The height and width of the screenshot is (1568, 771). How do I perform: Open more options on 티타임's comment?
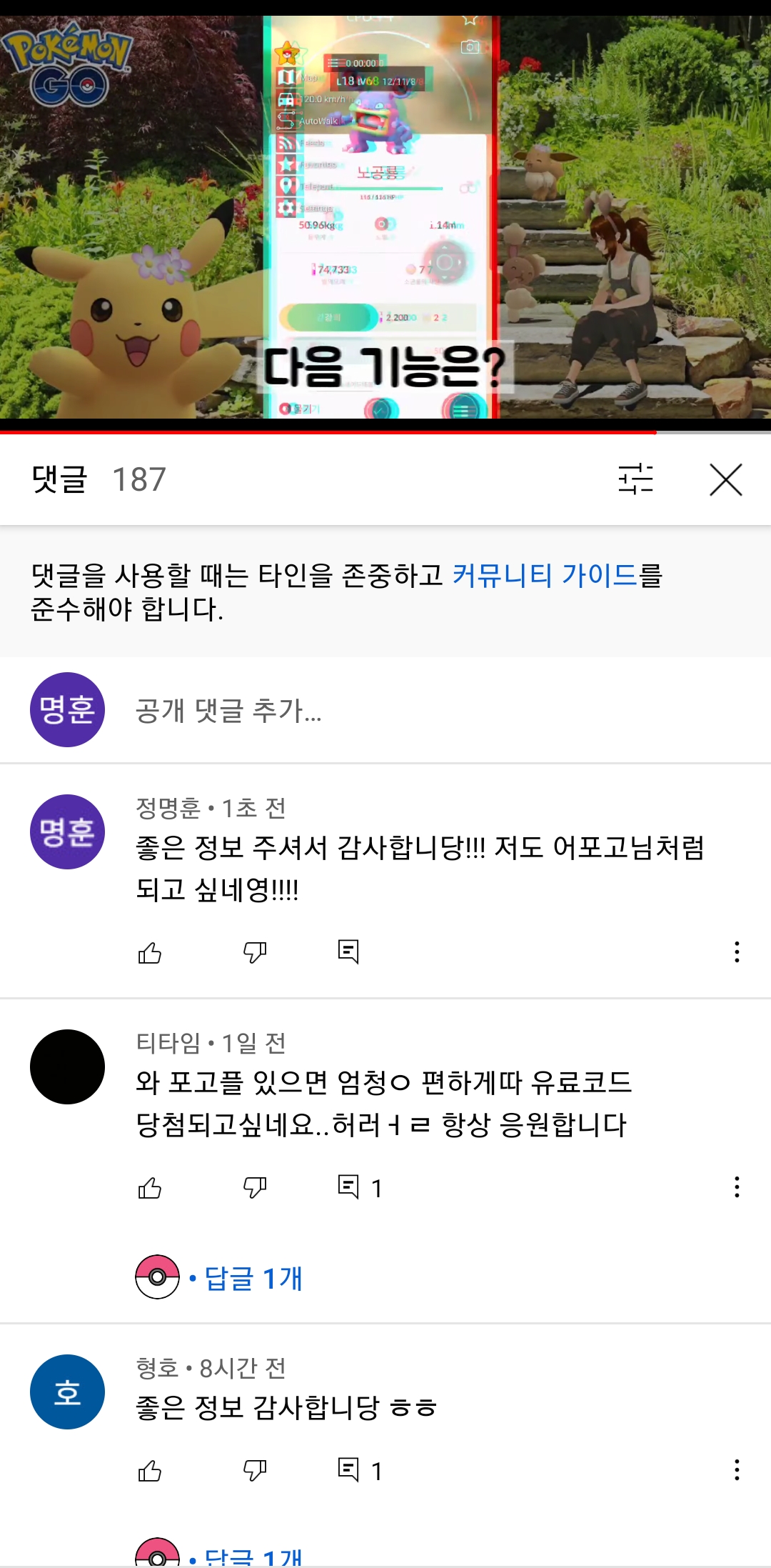[x=737, y=1187]
